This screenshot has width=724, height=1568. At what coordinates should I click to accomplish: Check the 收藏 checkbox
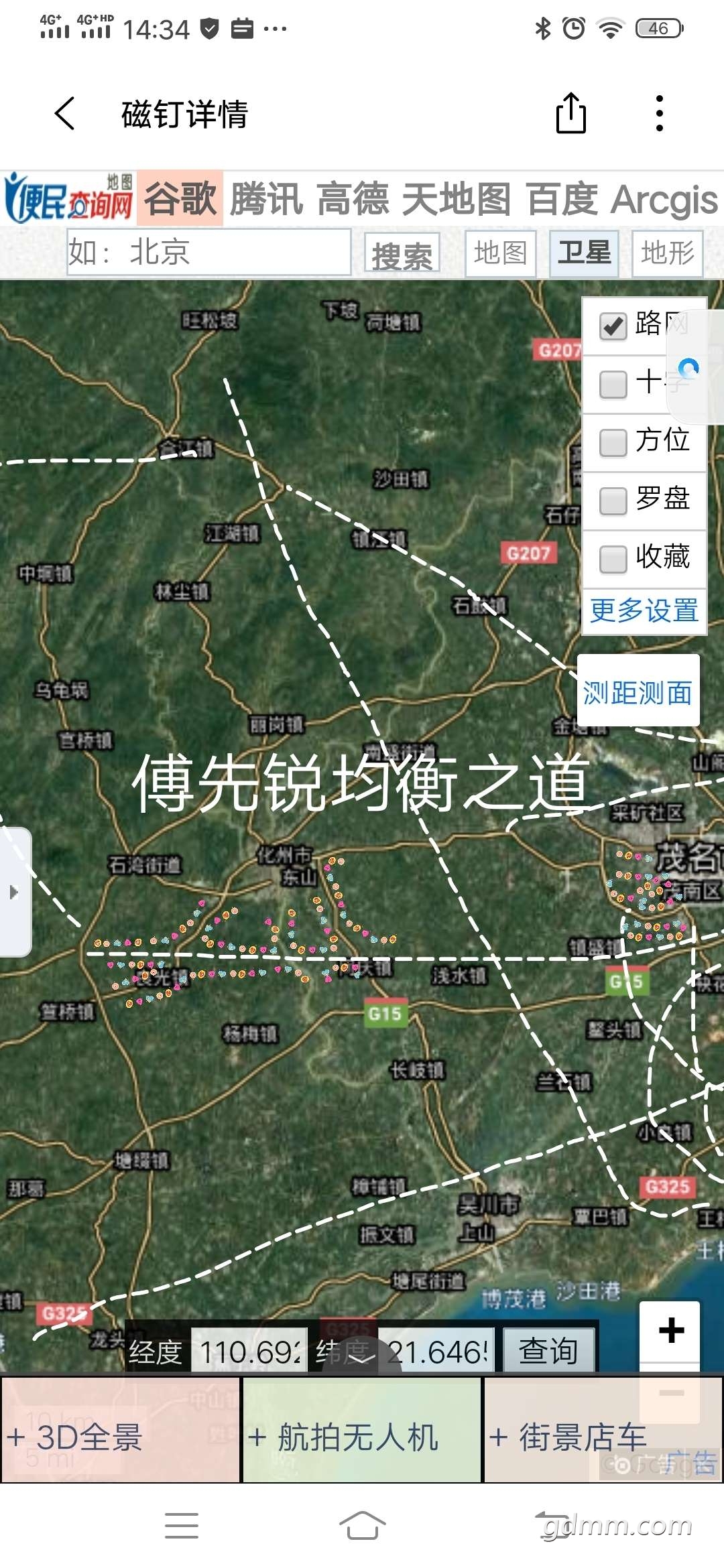click(x=613, y=559)
